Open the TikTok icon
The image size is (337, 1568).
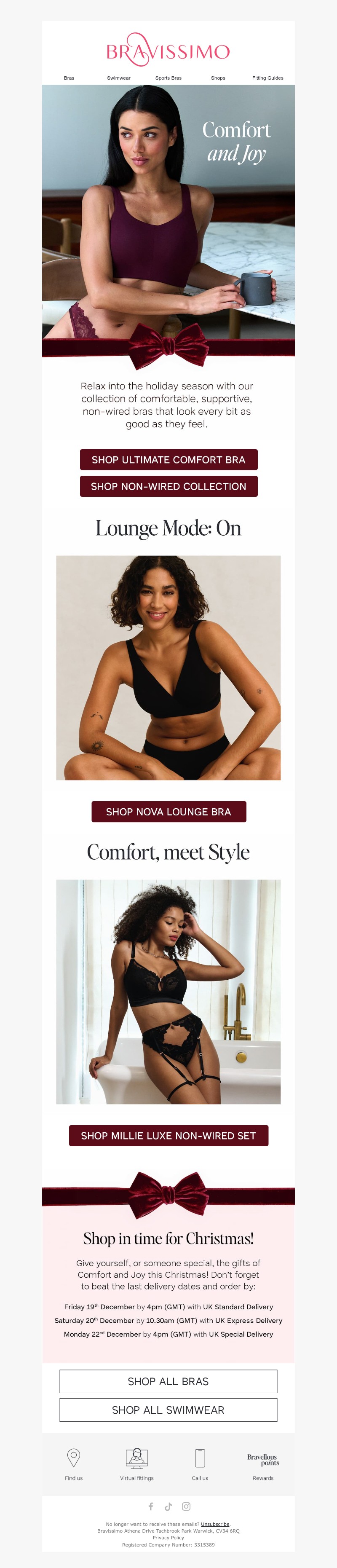(168, 1506)
